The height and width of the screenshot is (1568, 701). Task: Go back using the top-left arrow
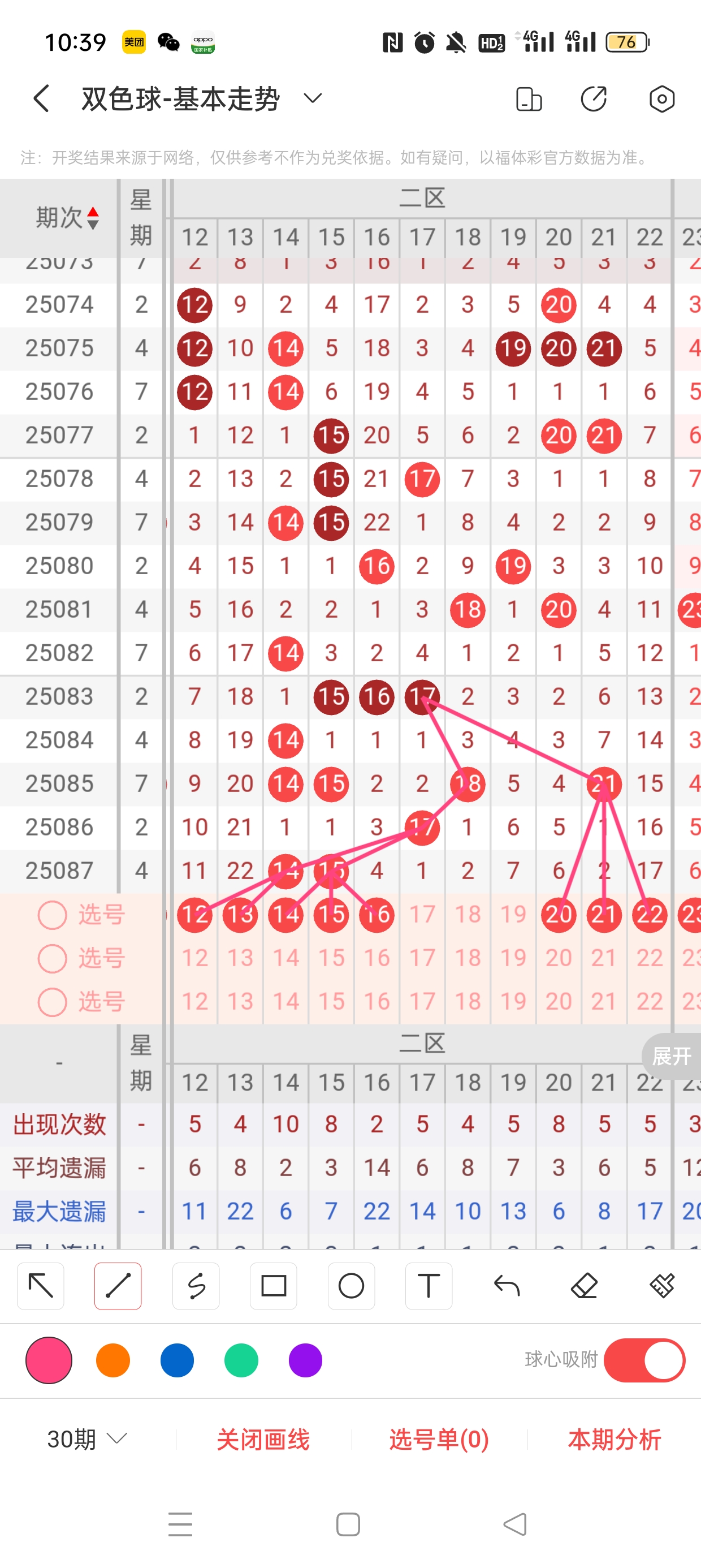(41, 98)
